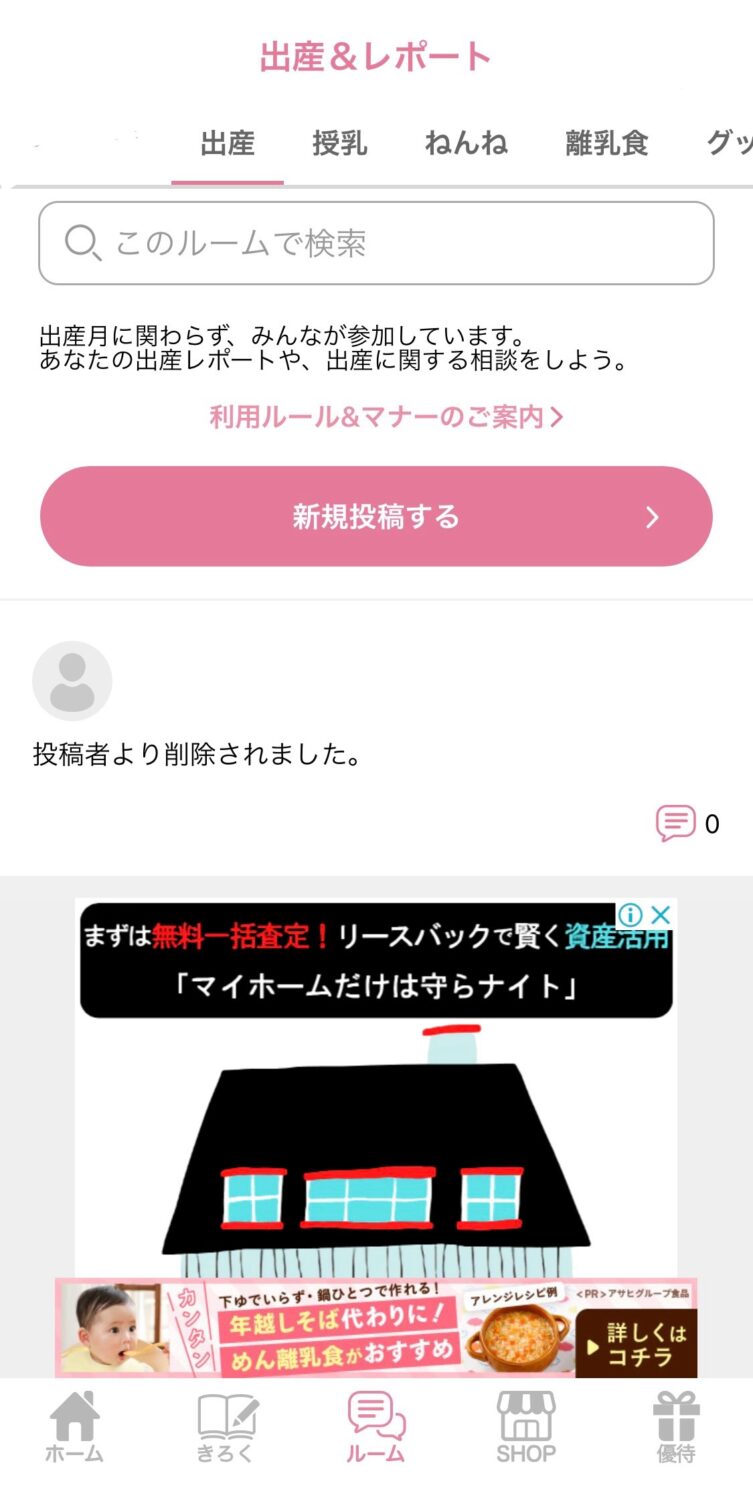The image size is (753, 1500).
Task: Go to the ホーム tab
Action: 75,1427
